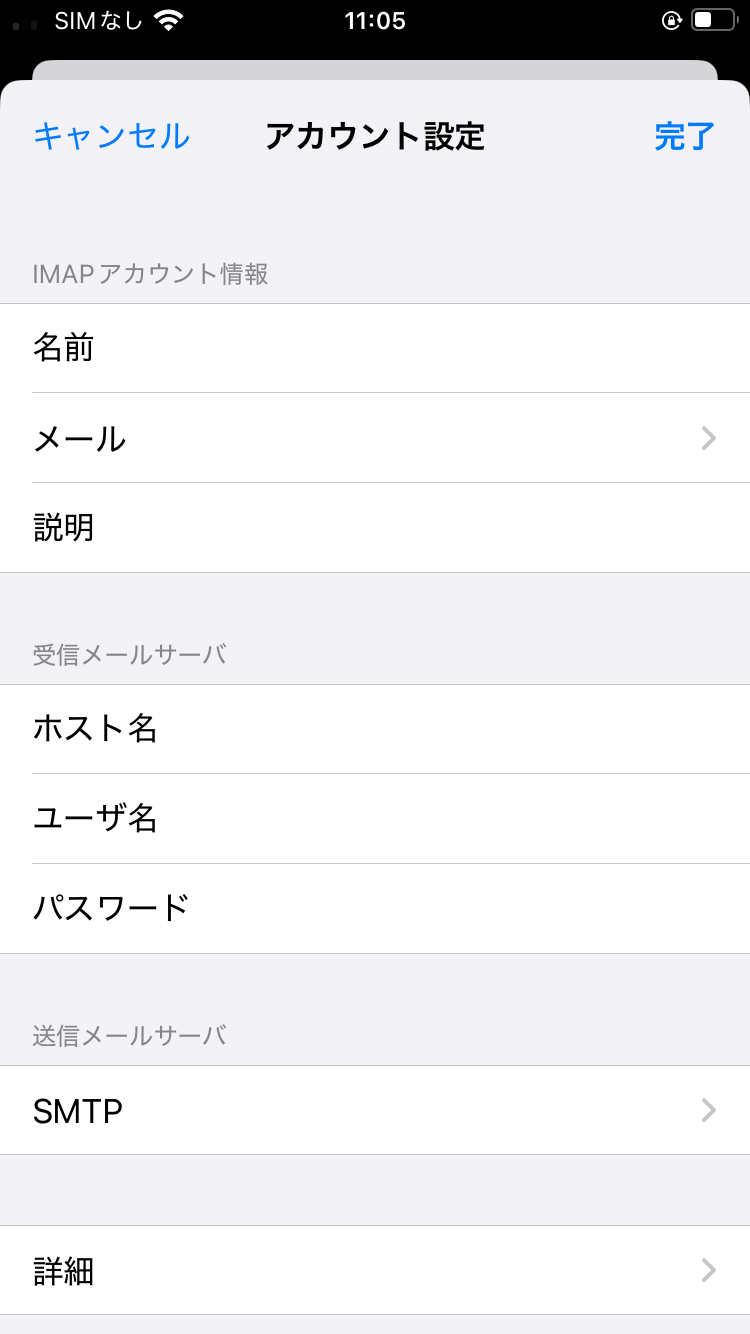This screenshot has width=750, height=1334.
Task: Open the メール address row
Action: (x=375, y=438)
